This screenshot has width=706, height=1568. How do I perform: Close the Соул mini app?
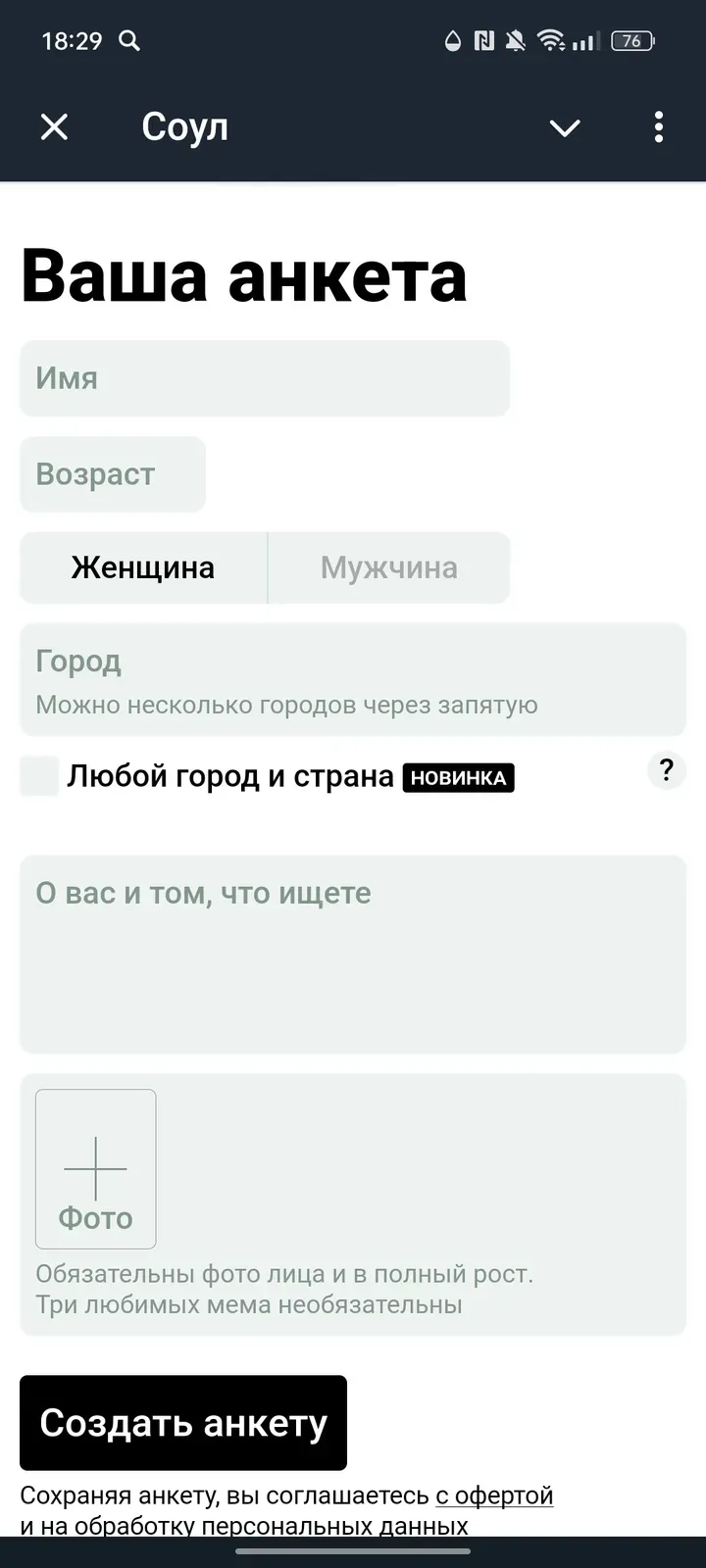55,127
